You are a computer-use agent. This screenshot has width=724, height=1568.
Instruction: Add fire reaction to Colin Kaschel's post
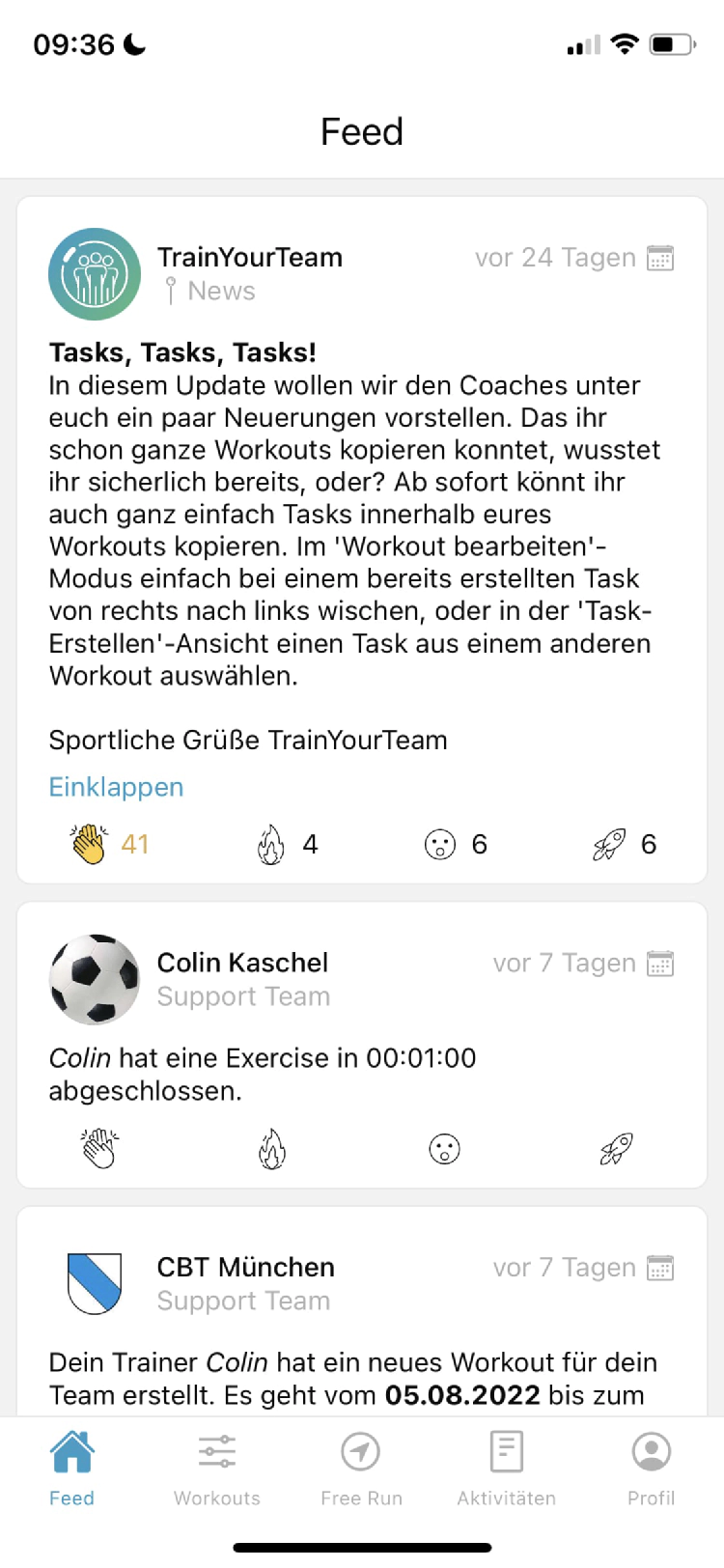pyautogui.click(x=272, y=1149)
